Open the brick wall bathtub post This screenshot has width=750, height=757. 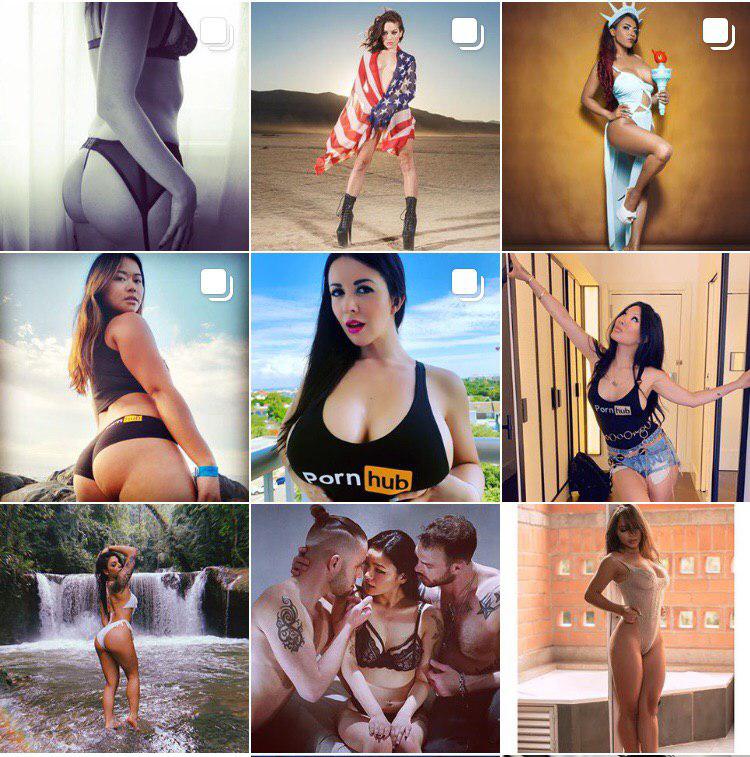(x=626, y=629)
